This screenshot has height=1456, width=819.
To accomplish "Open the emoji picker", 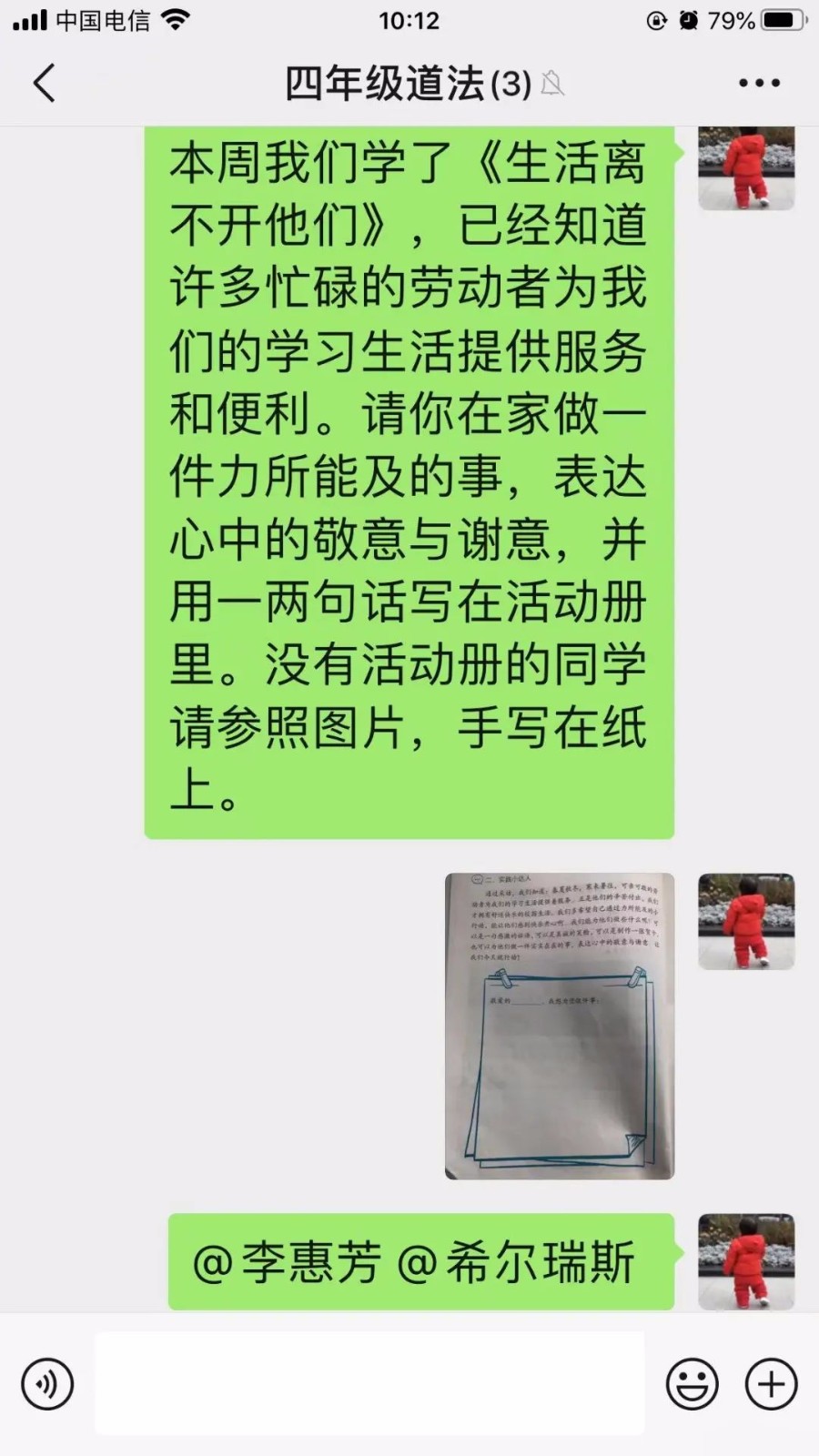I will pyautogui.click(x=692, y=1384).
